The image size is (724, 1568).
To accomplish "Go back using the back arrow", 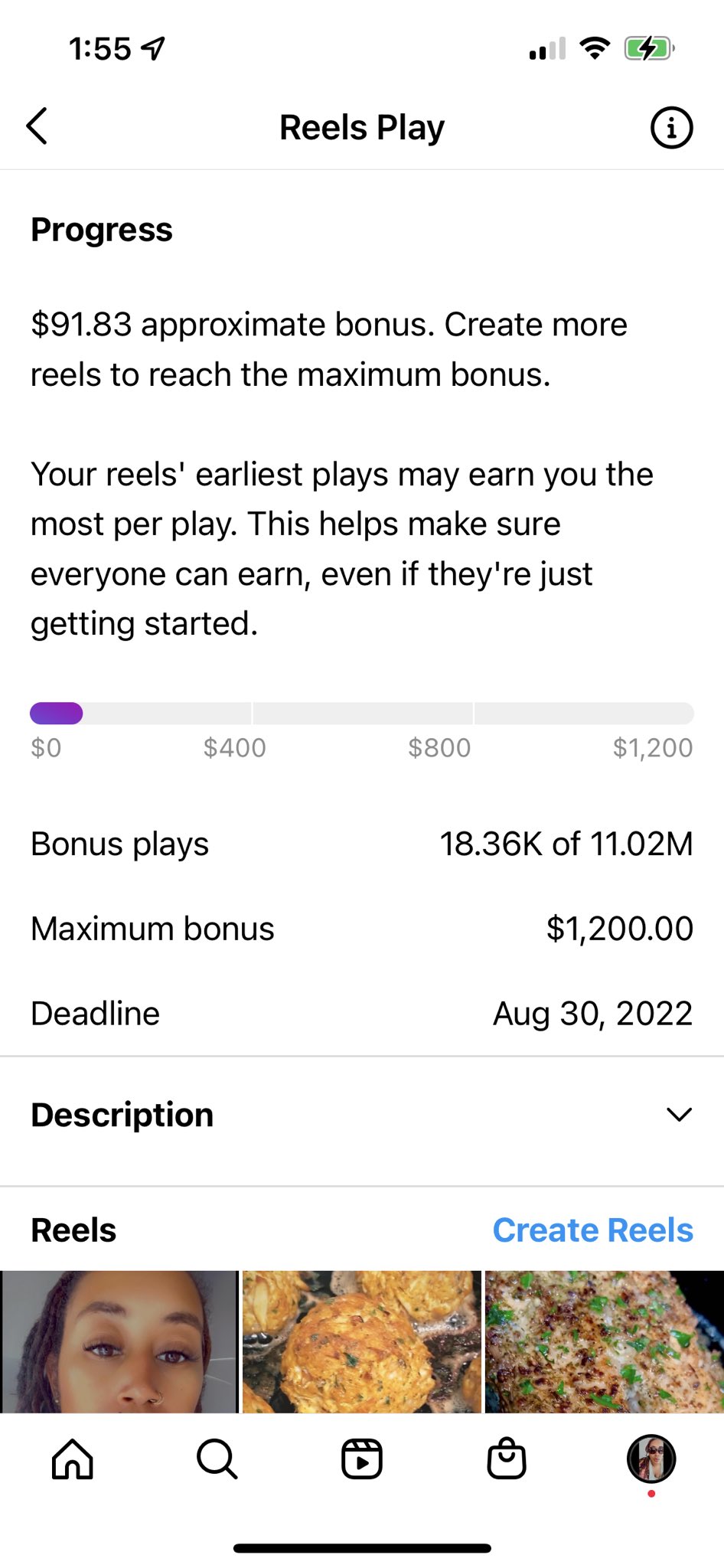I will tap(37, 126).
